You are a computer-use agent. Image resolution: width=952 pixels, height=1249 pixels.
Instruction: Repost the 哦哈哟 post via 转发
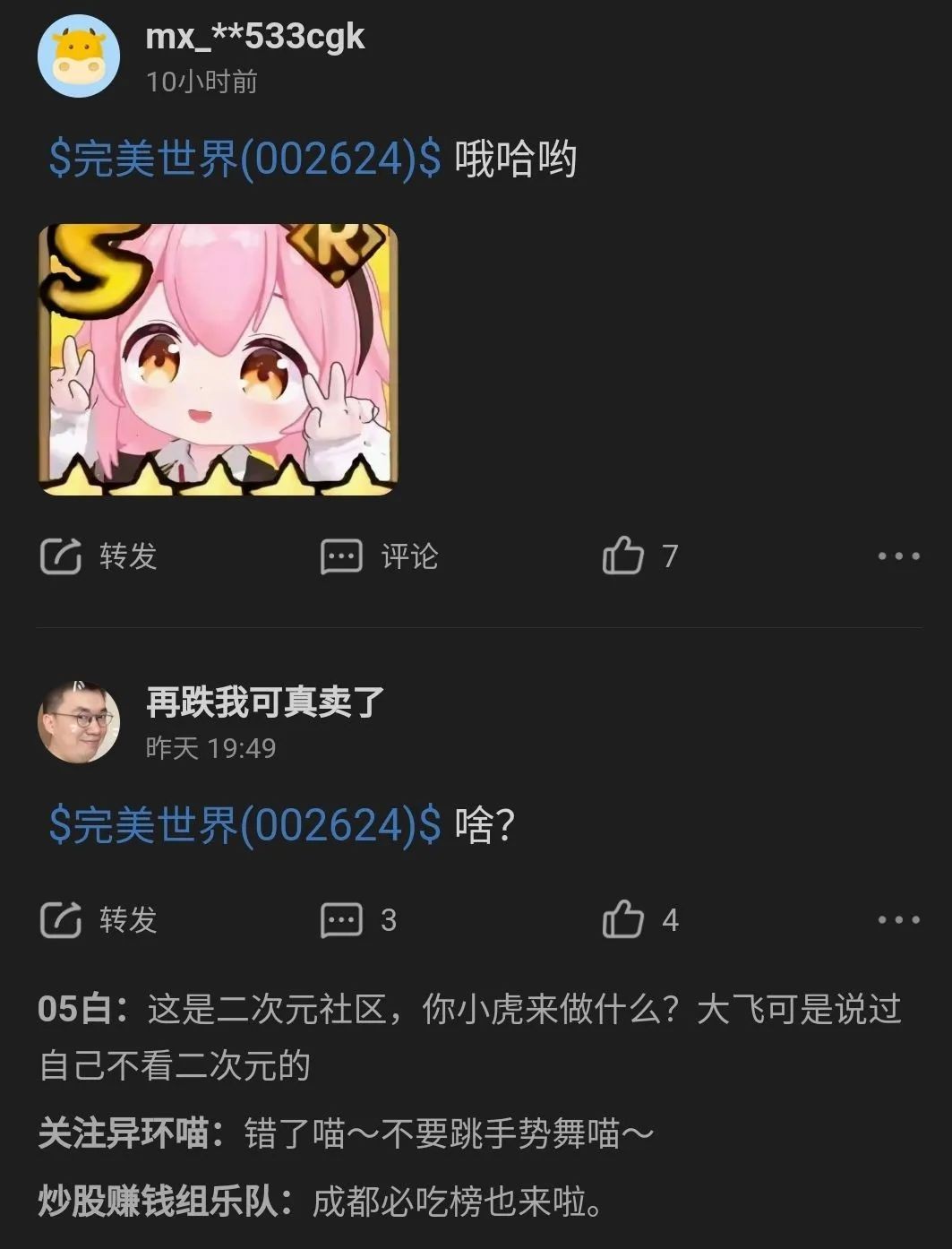(99, 556)
